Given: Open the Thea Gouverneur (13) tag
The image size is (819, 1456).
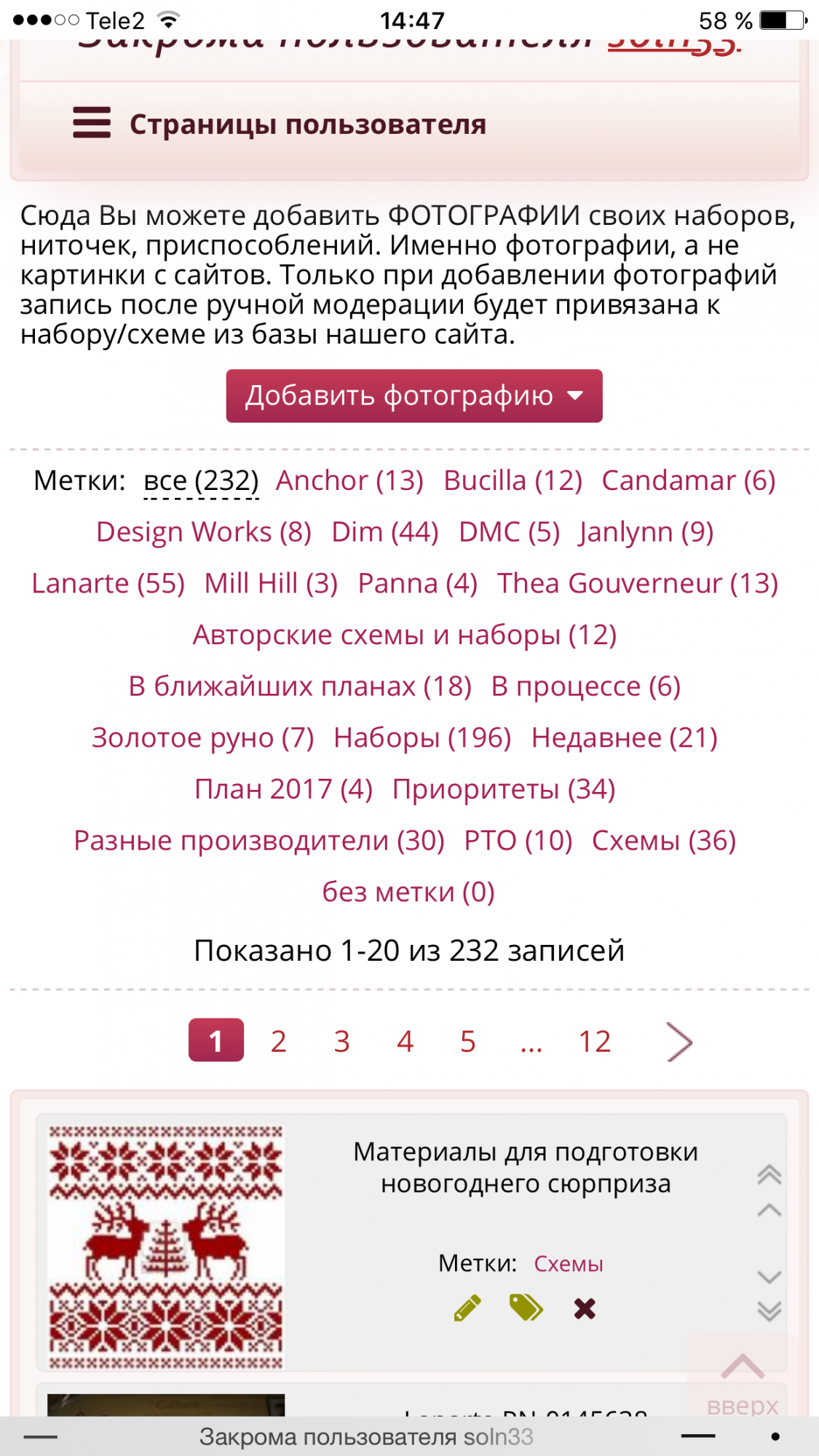Looking at the screenshot, I should (x=637, y=584).
